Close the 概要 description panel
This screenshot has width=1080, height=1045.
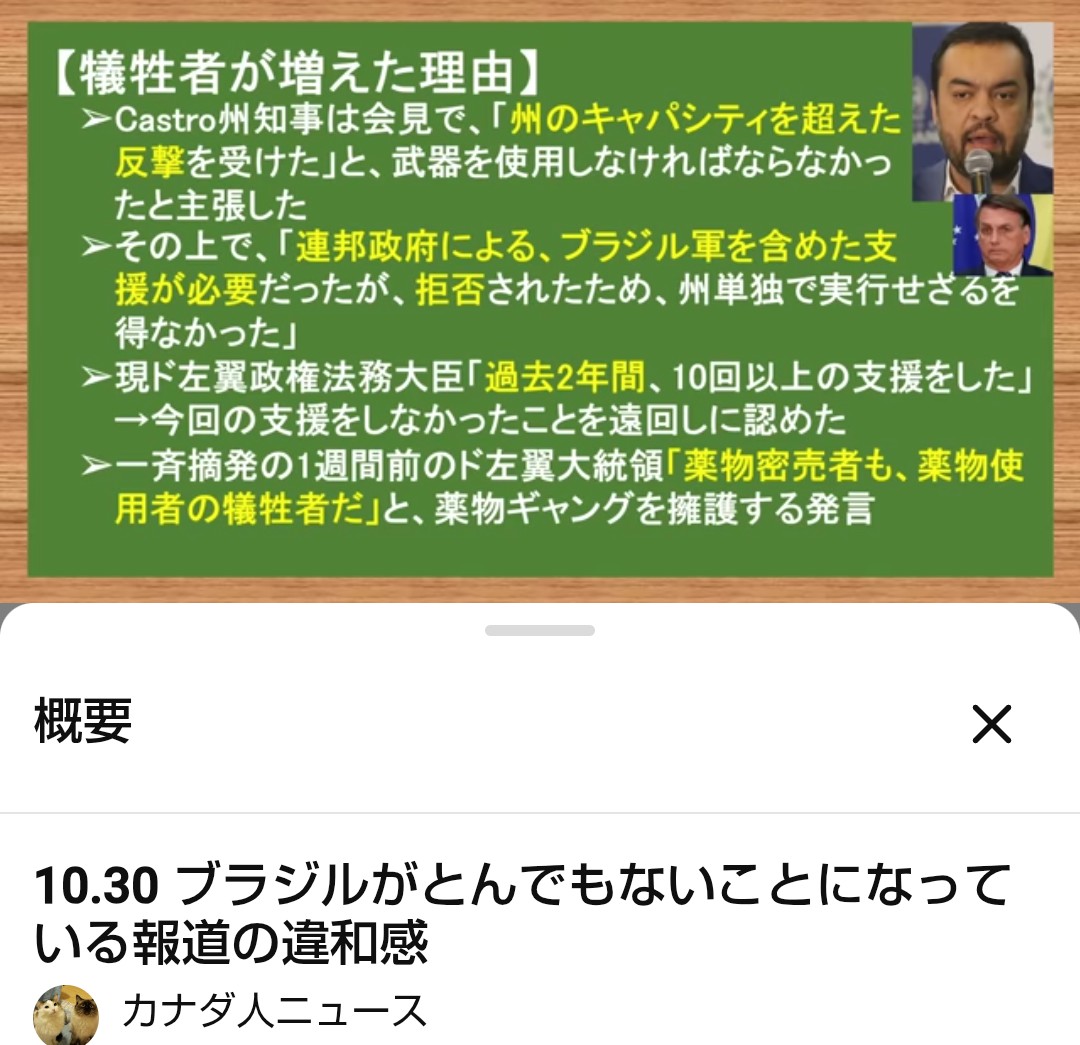click(x=992, y=723)
